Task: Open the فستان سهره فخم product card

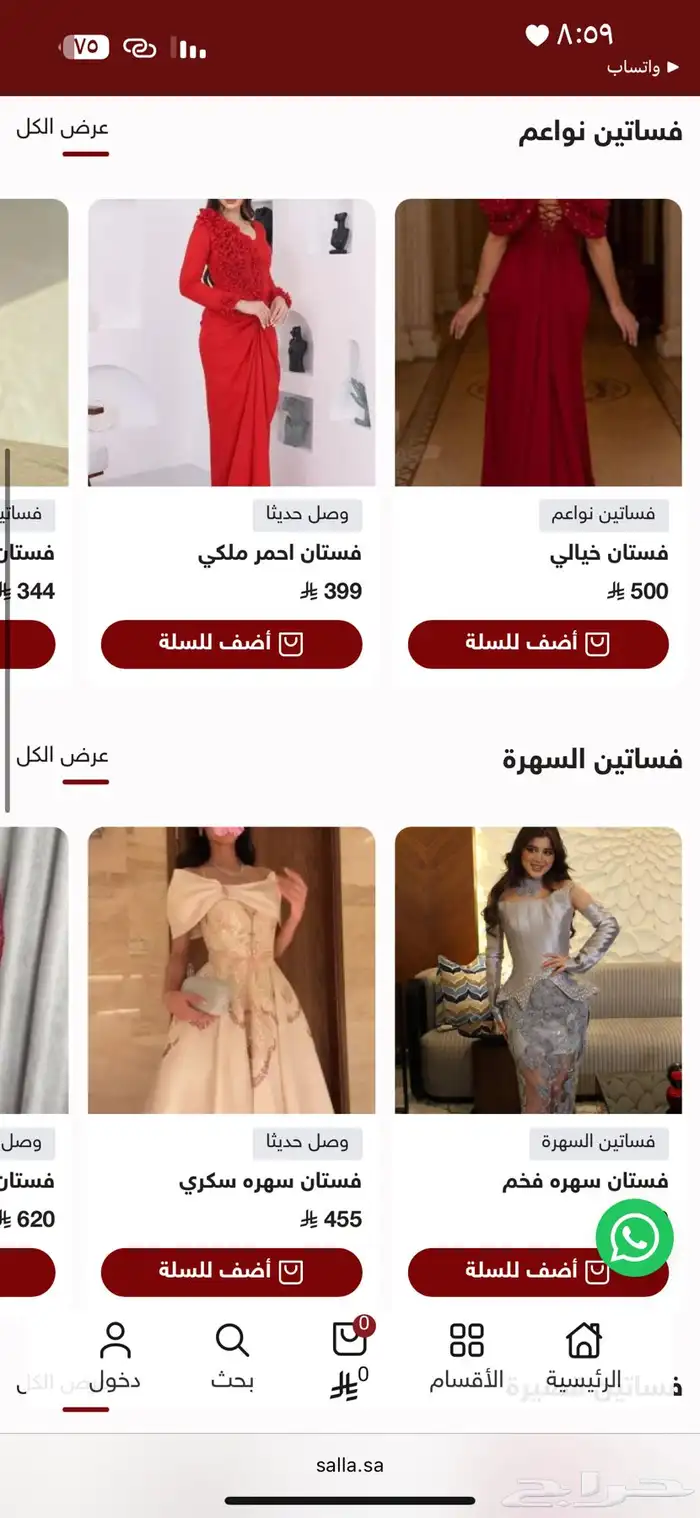Action: click(x=538, y=970)
